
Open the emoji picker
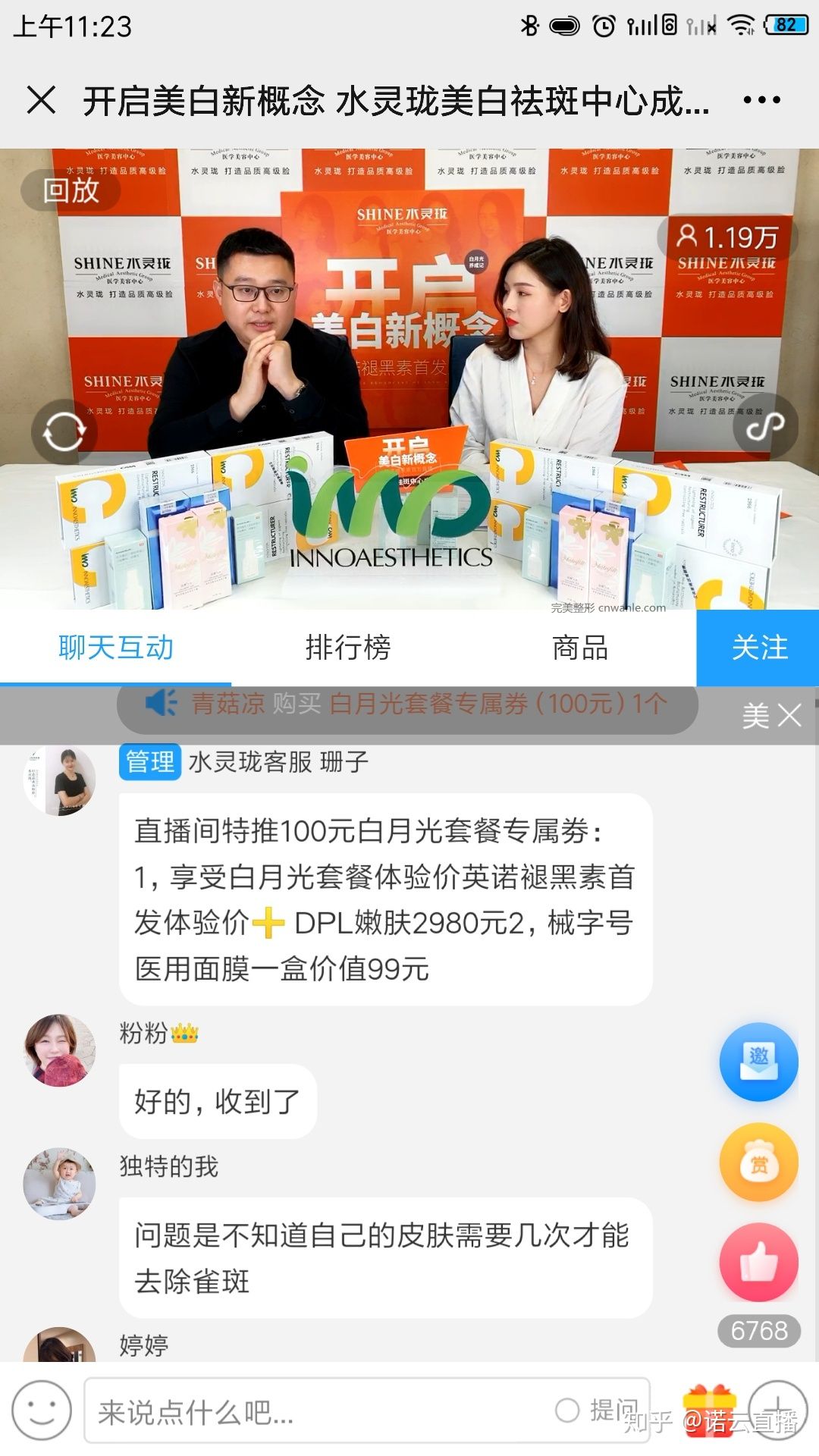(42, 1410)
